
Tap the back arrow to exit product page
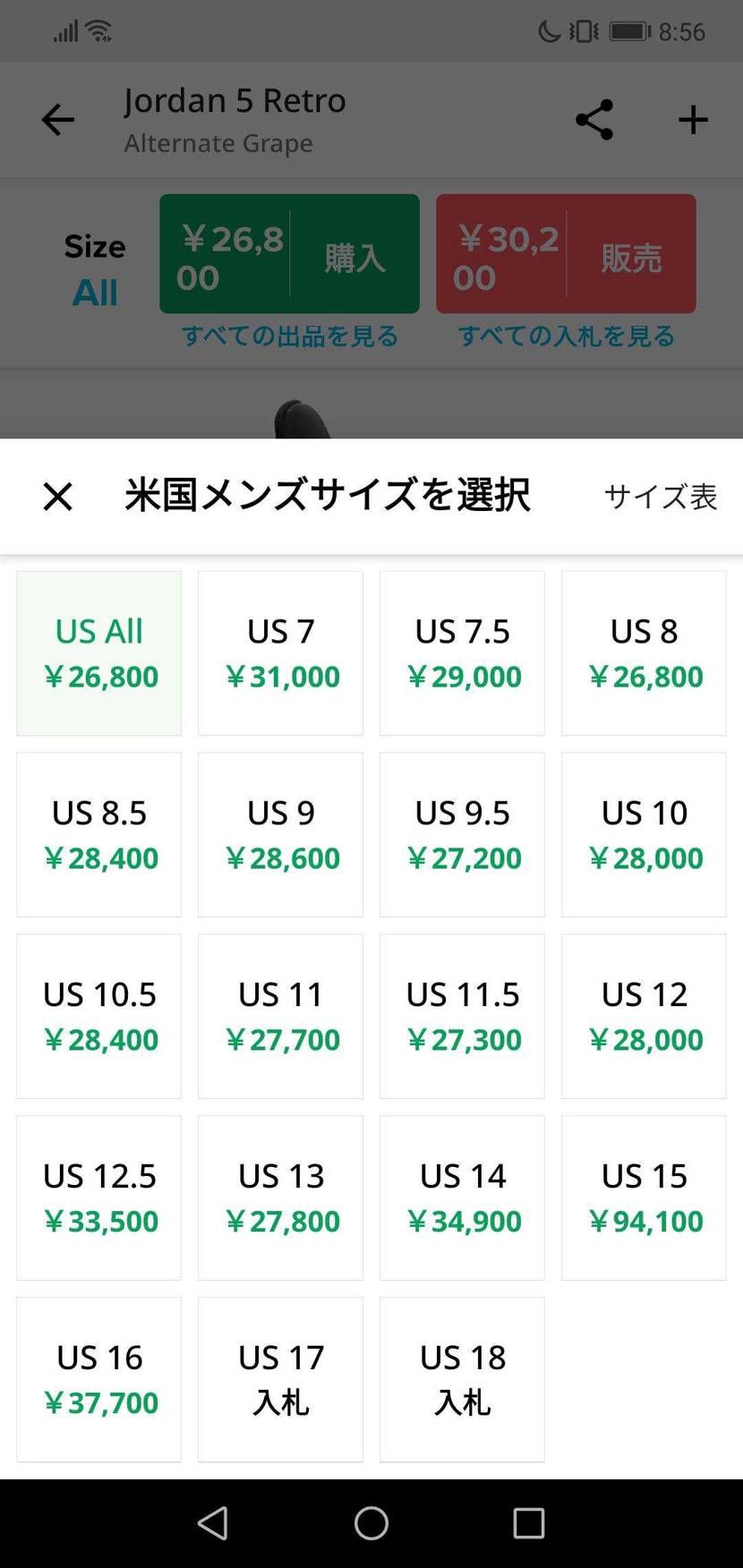click(57, 119)
